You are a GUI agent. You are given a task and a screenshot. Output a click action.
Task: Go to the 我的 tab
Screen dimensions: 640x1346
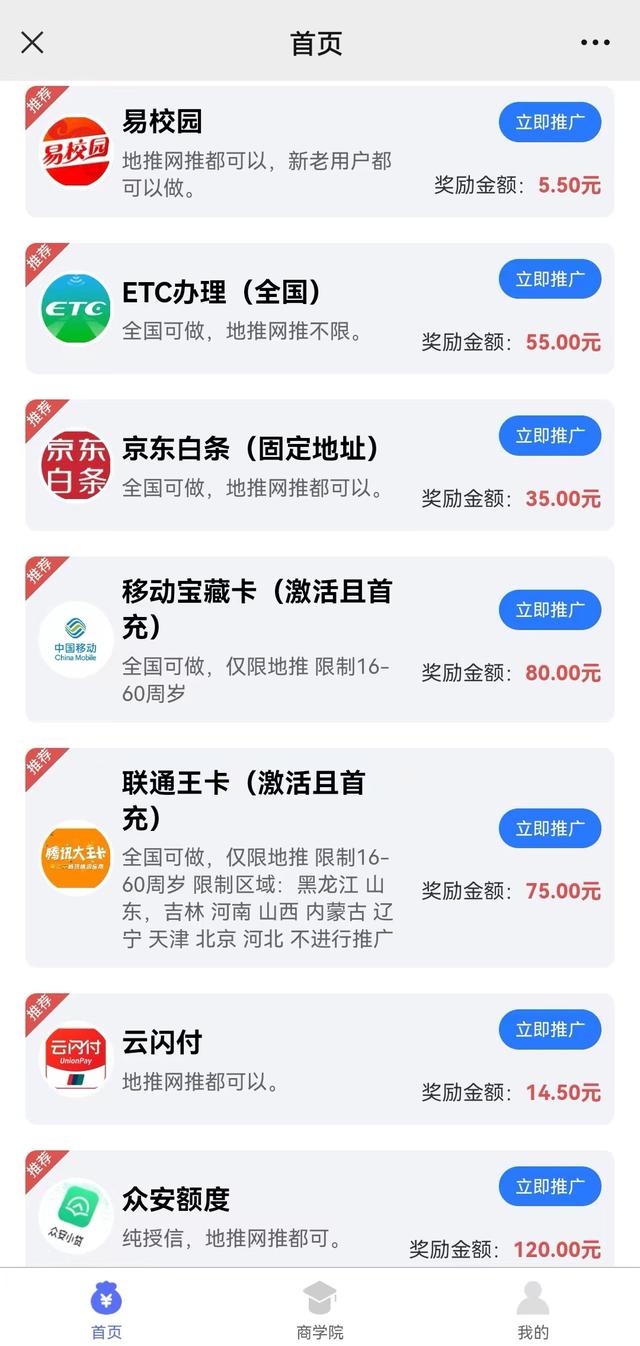tap(533, 1310)
